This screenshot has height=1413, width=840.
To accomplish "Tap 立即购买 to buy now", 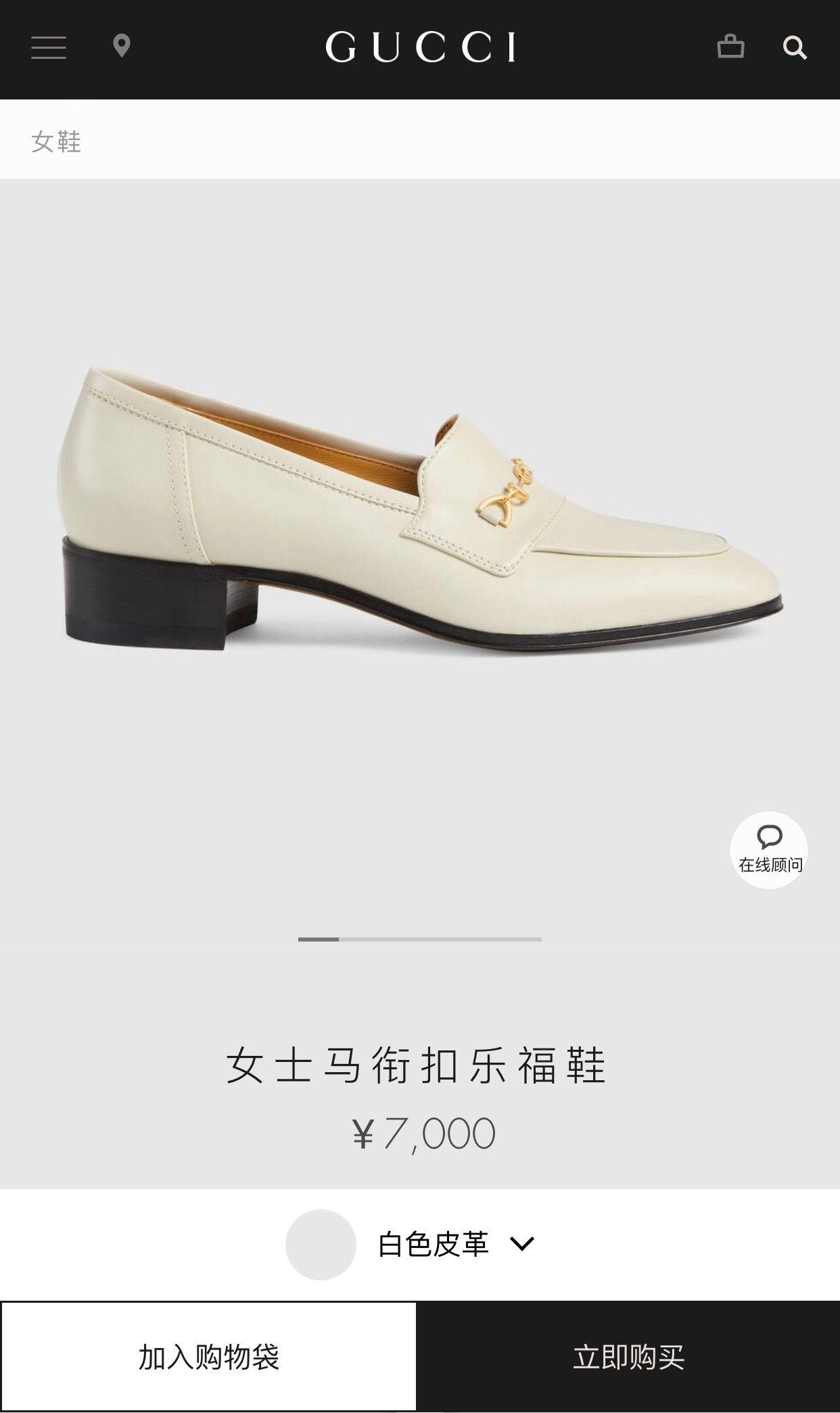I will [x=628, y=1357].
